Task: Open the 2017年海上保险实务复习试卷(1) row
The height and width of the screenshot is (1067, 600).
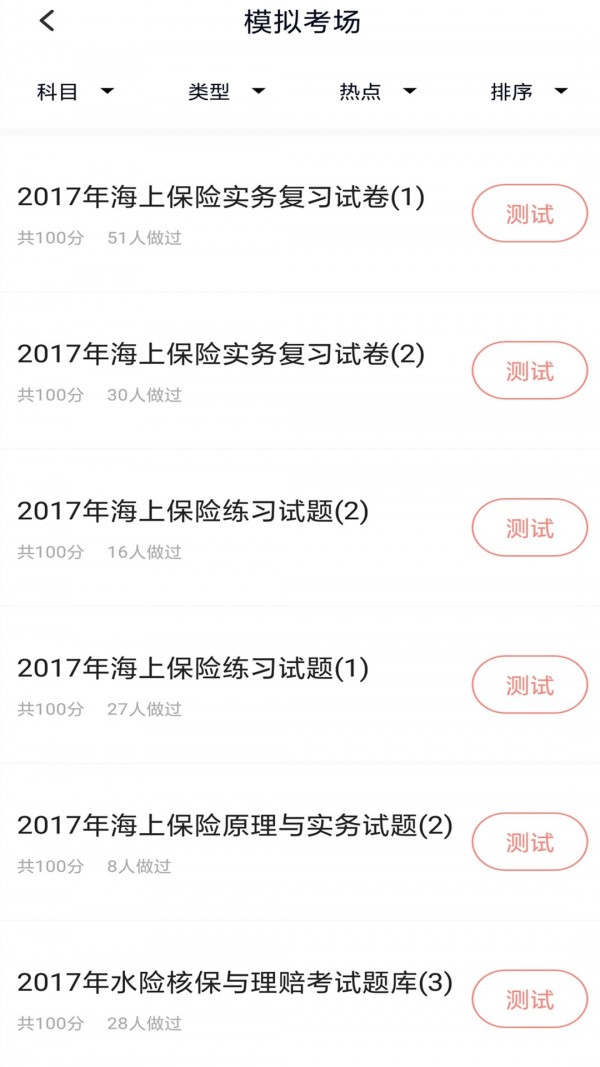Action: pos(300,214)
